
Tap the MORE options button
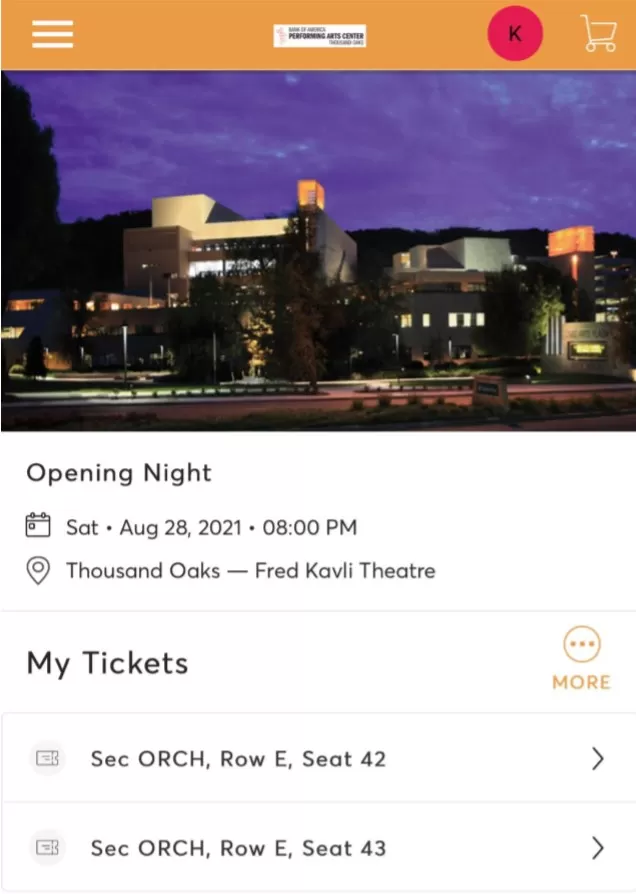click(581, 659)
